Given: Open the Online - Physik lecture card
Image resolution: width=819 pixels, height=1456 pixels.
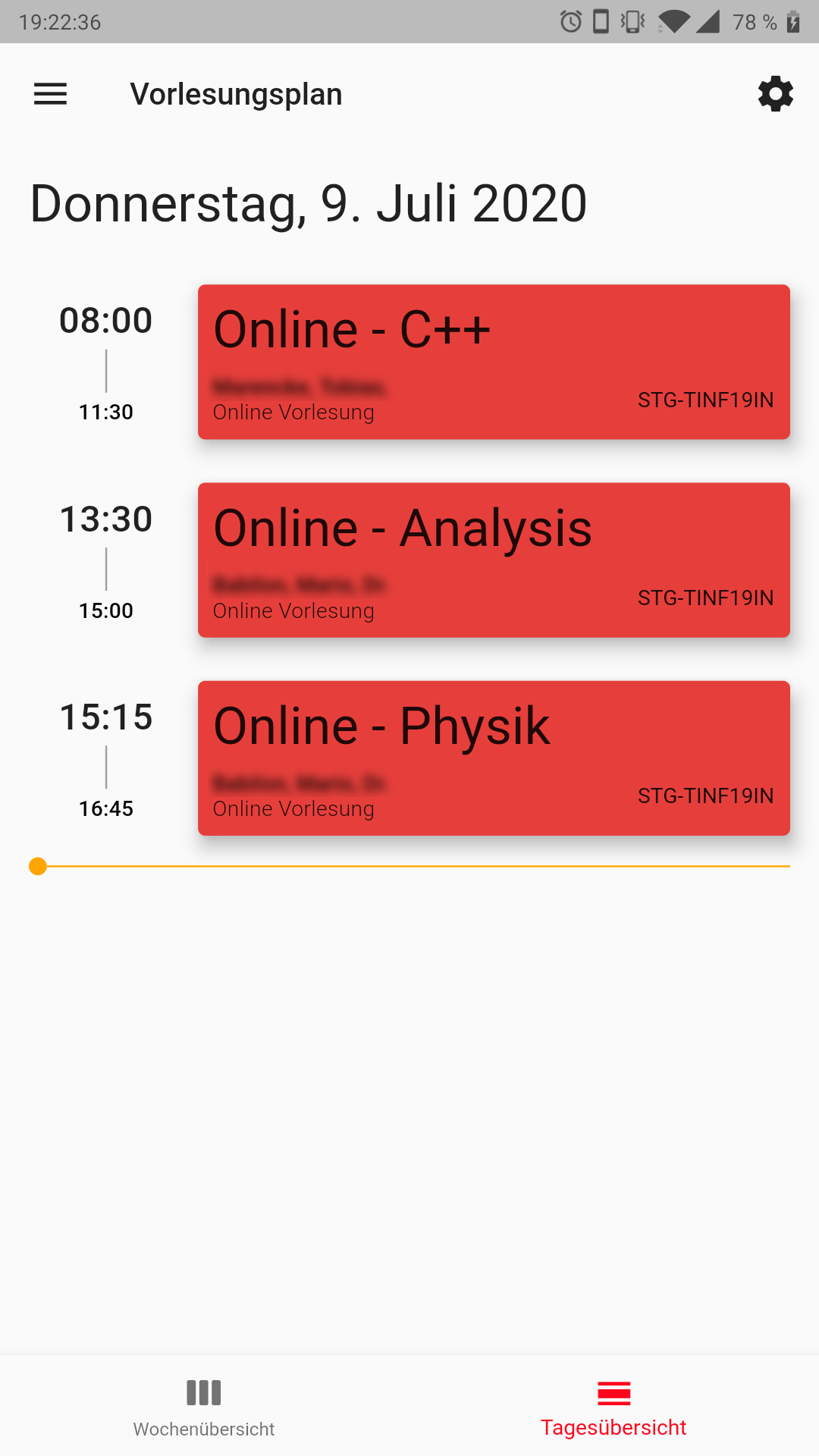Looking at the screenshot, I should [x=494, y=758].
